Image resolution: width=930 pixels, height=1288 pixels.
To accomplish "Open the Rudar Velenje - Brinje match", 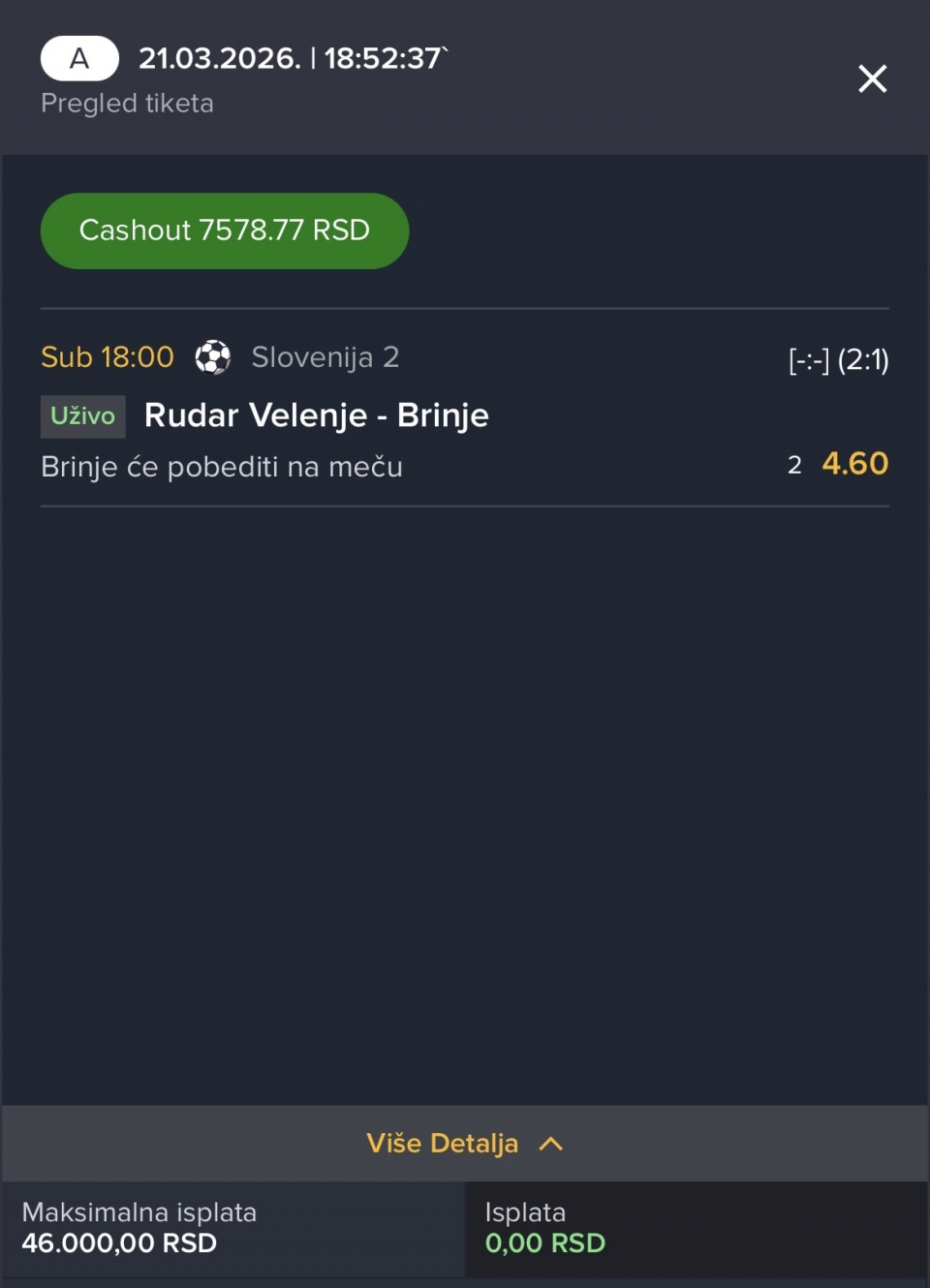I will [x=316, y=415].
